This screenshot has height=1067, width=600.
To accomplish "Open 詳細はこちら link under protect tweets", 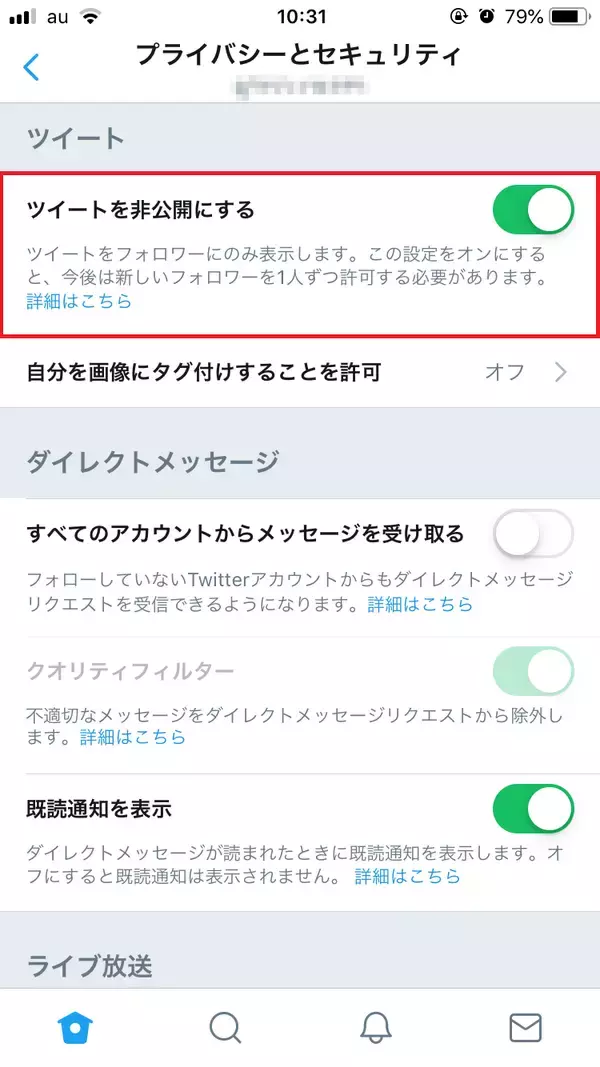I will (x=79, y=300).
